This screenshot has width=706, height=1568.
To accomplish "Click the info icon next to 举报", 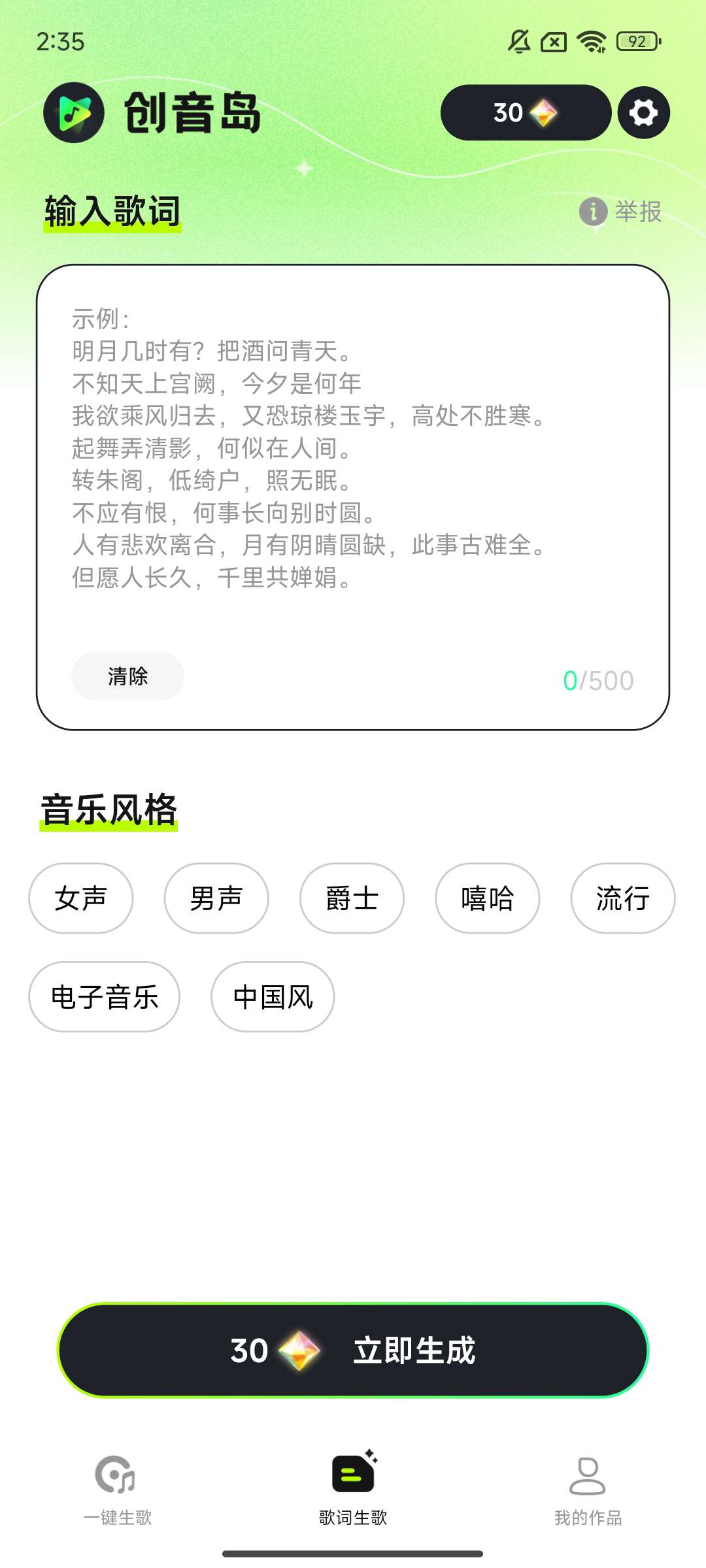I will (x=592, y=212).
